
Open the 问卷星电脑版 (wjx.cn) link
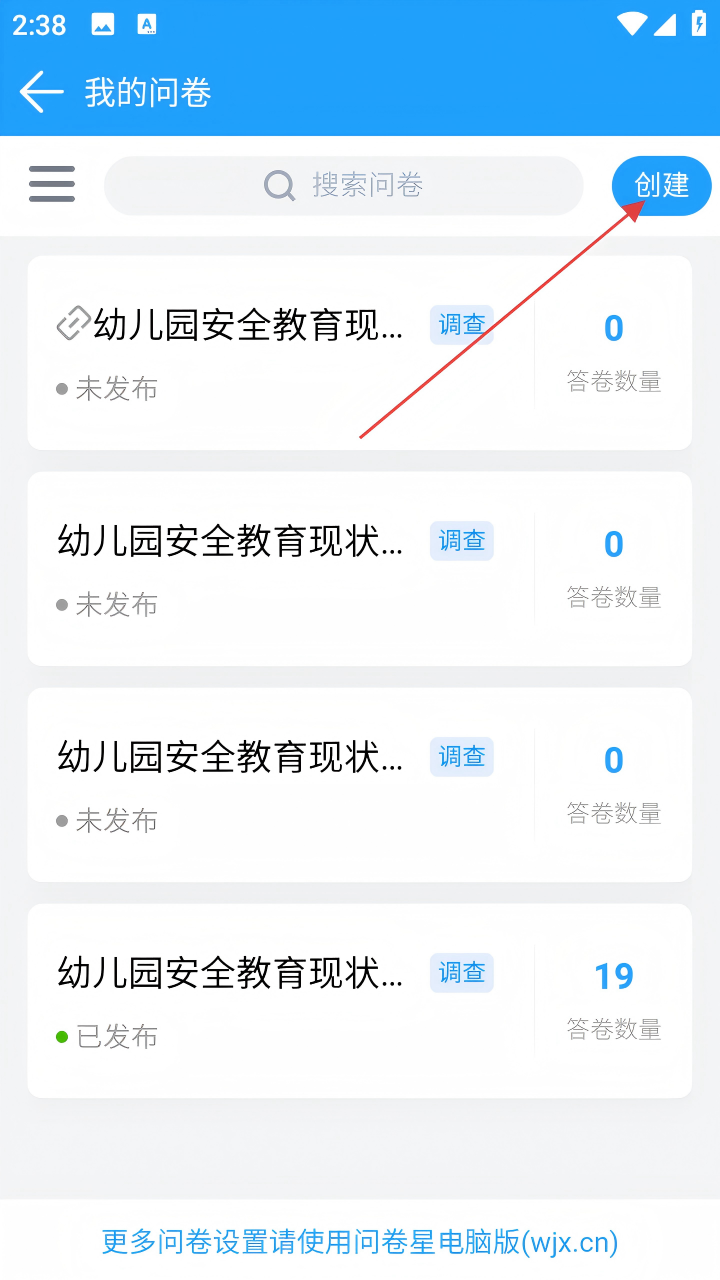(360, 1241)
